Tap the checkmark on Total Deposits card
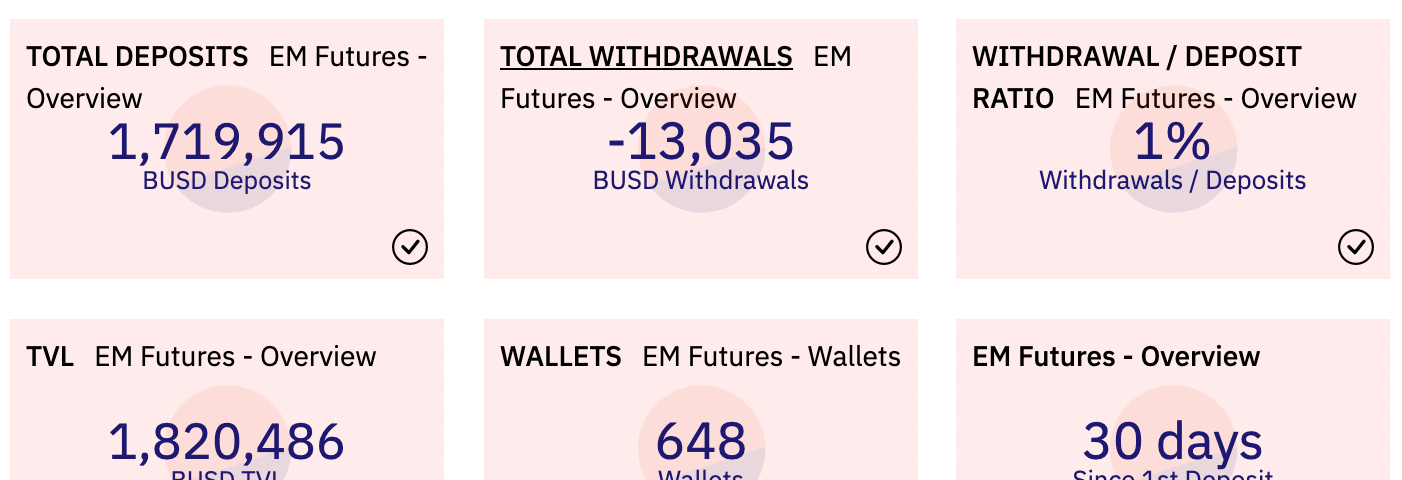The width and height of the screenshot is (1402, 480). (x=410, y=246)
